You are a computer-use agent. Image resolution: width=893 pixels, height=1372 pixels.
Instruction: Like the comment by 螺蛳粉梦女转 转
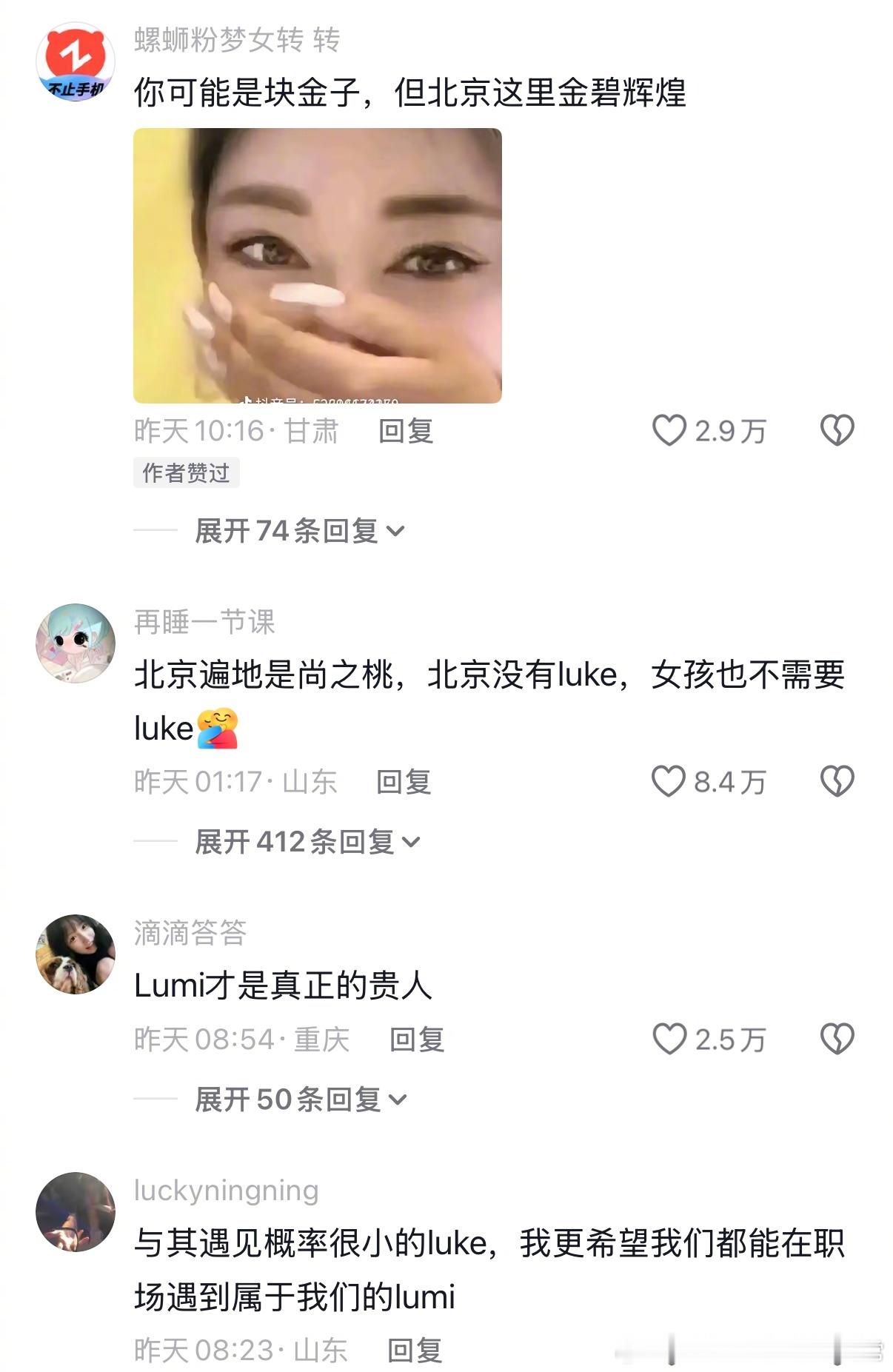click(x=669, y=430)
